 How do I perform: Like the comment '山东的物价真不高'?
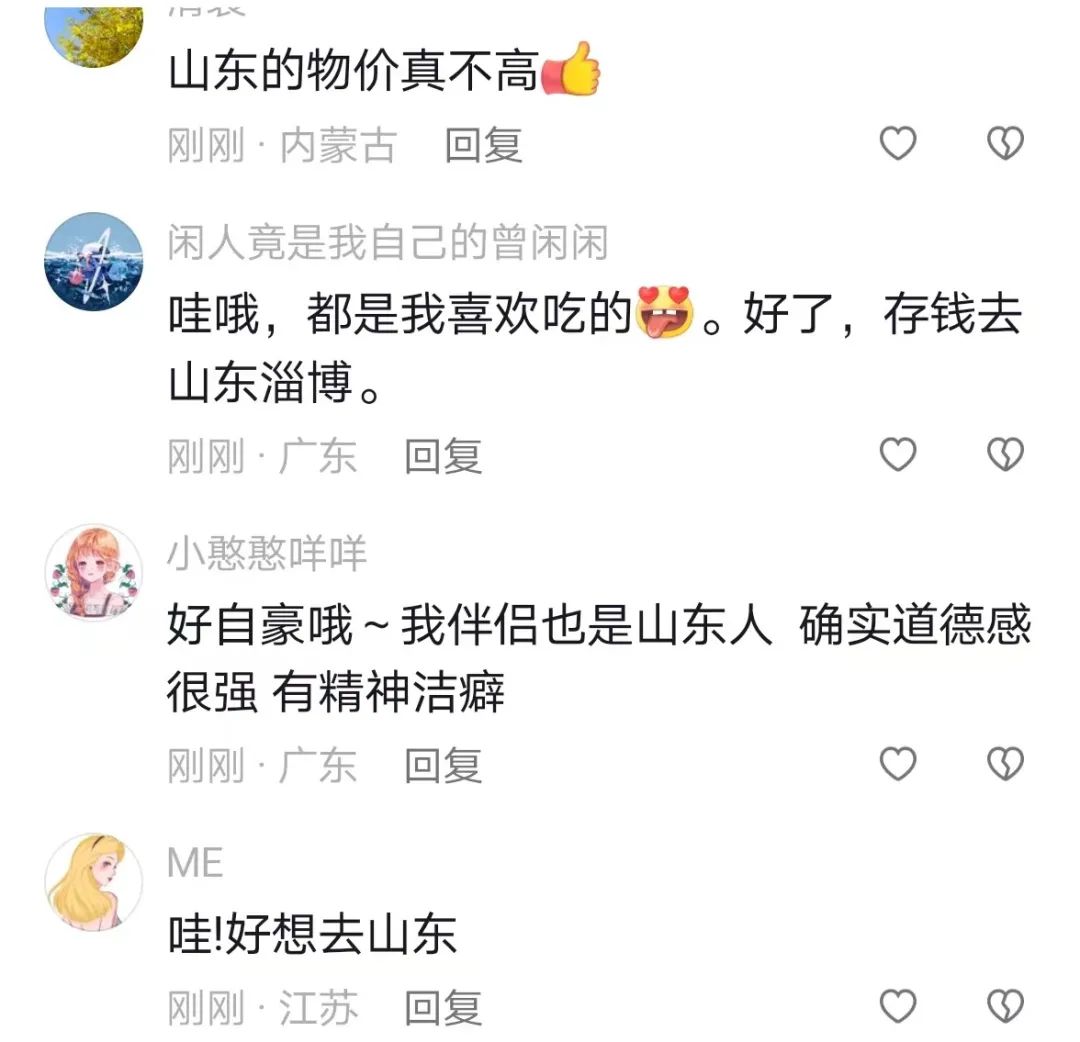[x=897, y=145]
